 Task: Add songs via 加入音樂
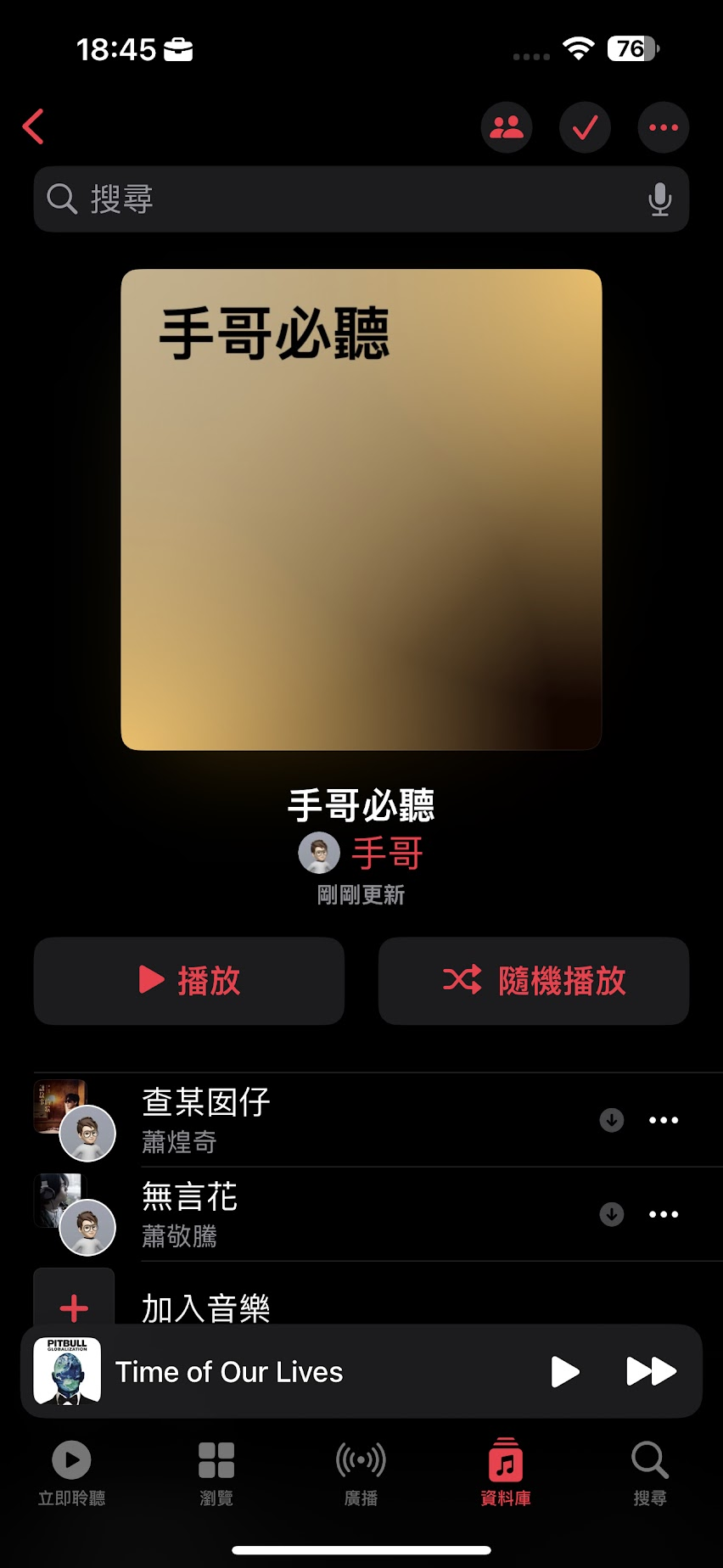coord(205,1308)
